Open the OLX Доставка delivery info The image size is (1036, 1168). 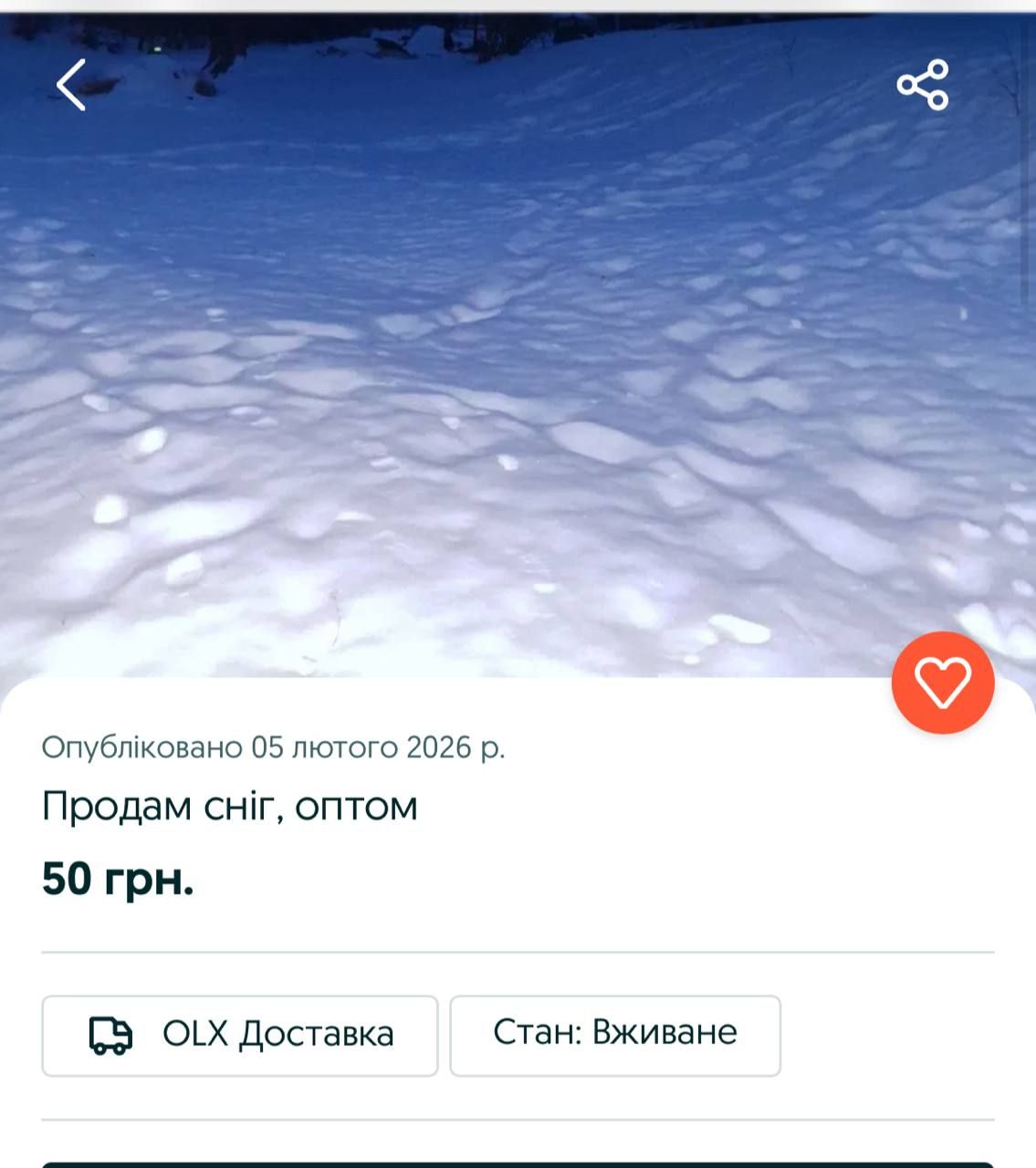tap(240, 1036)
